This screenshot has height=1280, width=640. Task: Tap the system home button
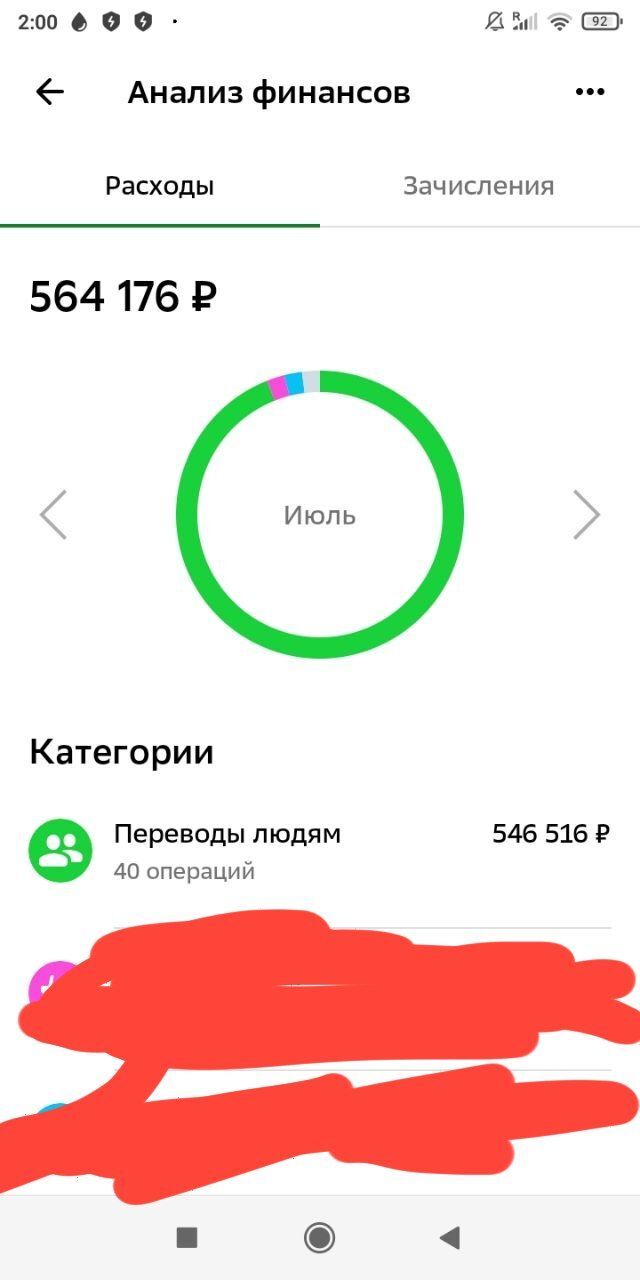click(x=319, y=1238)
